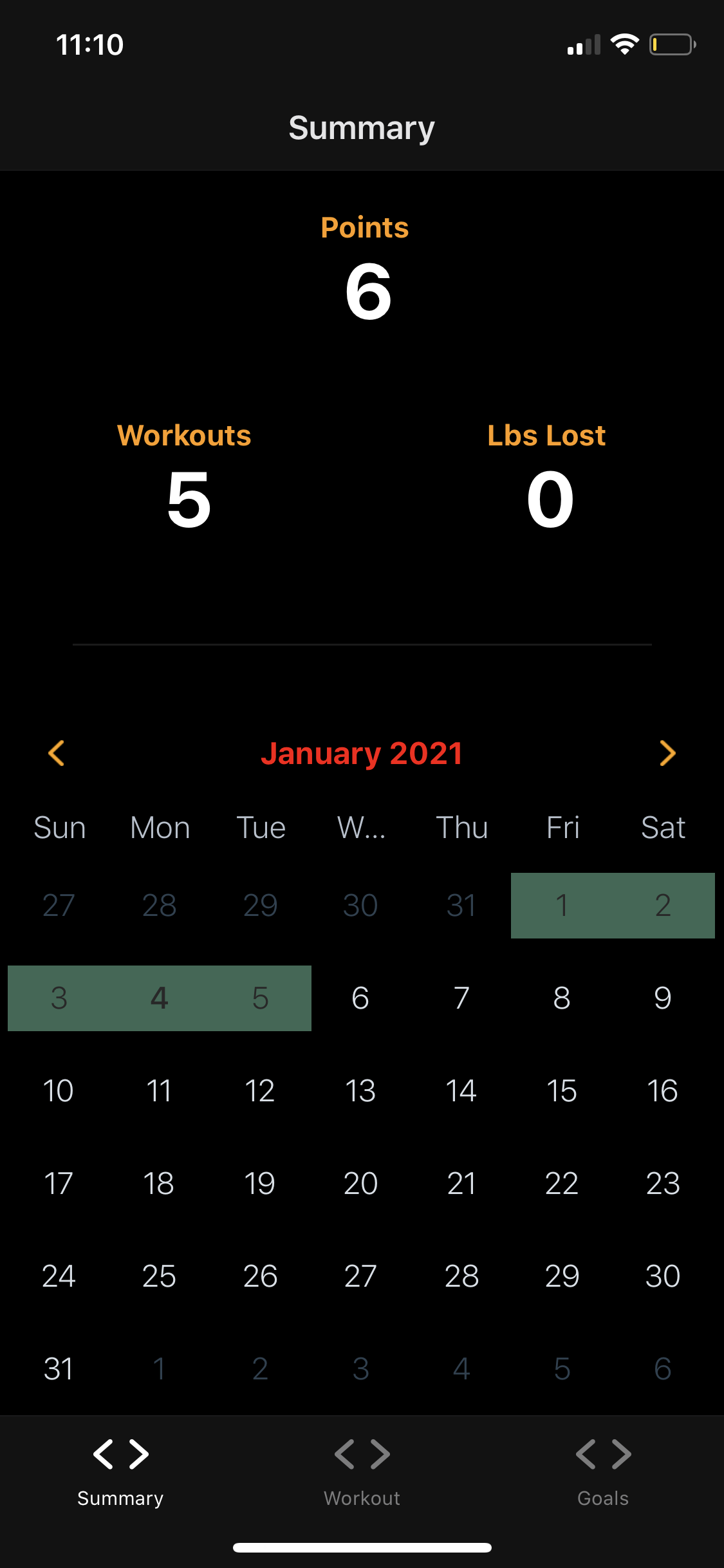The height and width of the screenshot is (1568, 724).
Task: Tap January 9 in the calendar
Action: 663,998
